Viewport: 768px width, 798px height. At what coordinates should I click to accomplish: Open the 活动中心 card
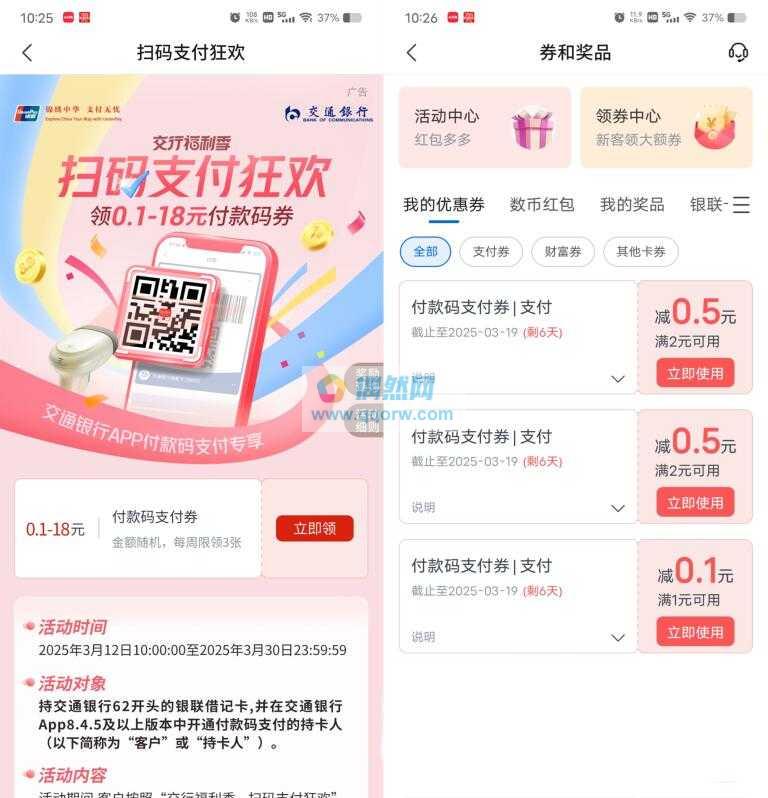(x=485, y=128)
